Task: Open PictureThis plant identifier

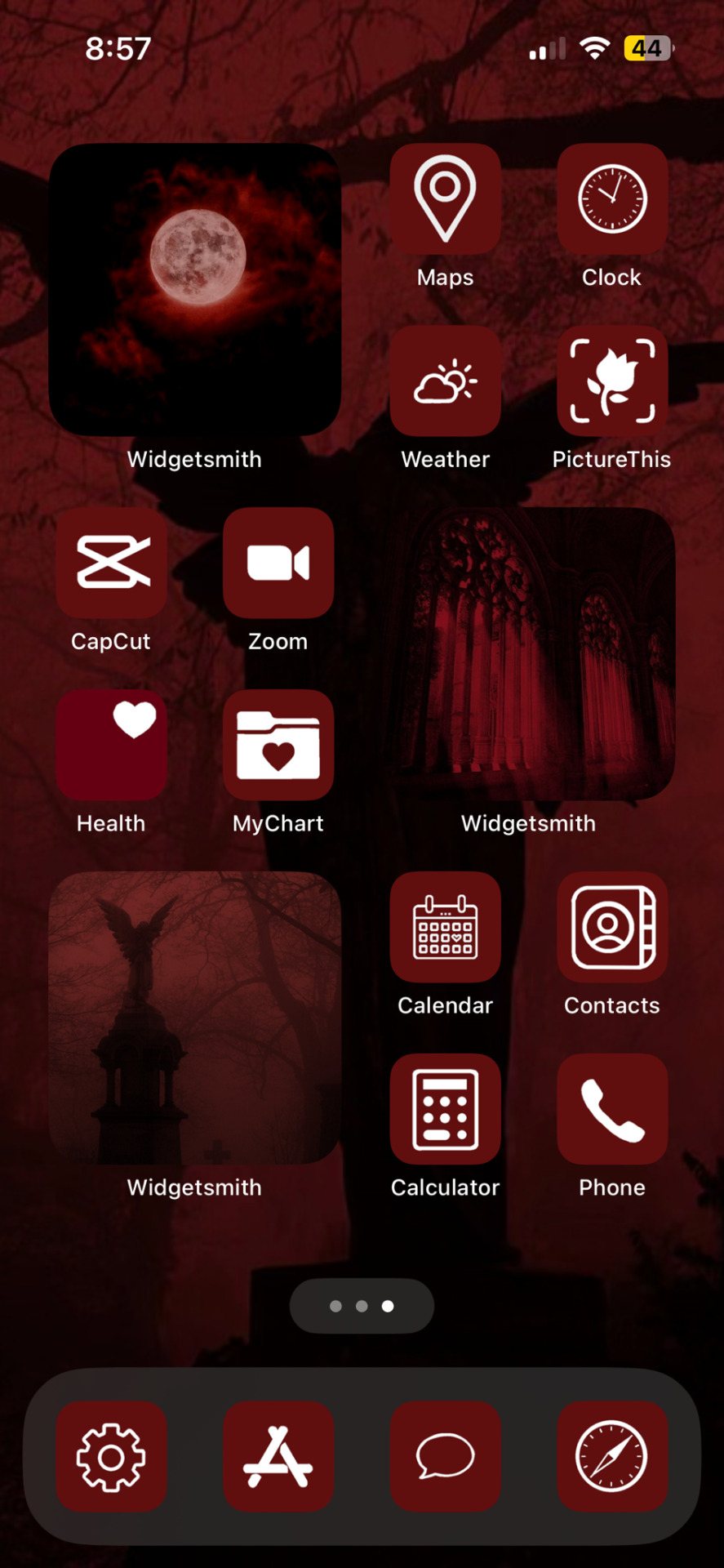Action: (612, 381)
